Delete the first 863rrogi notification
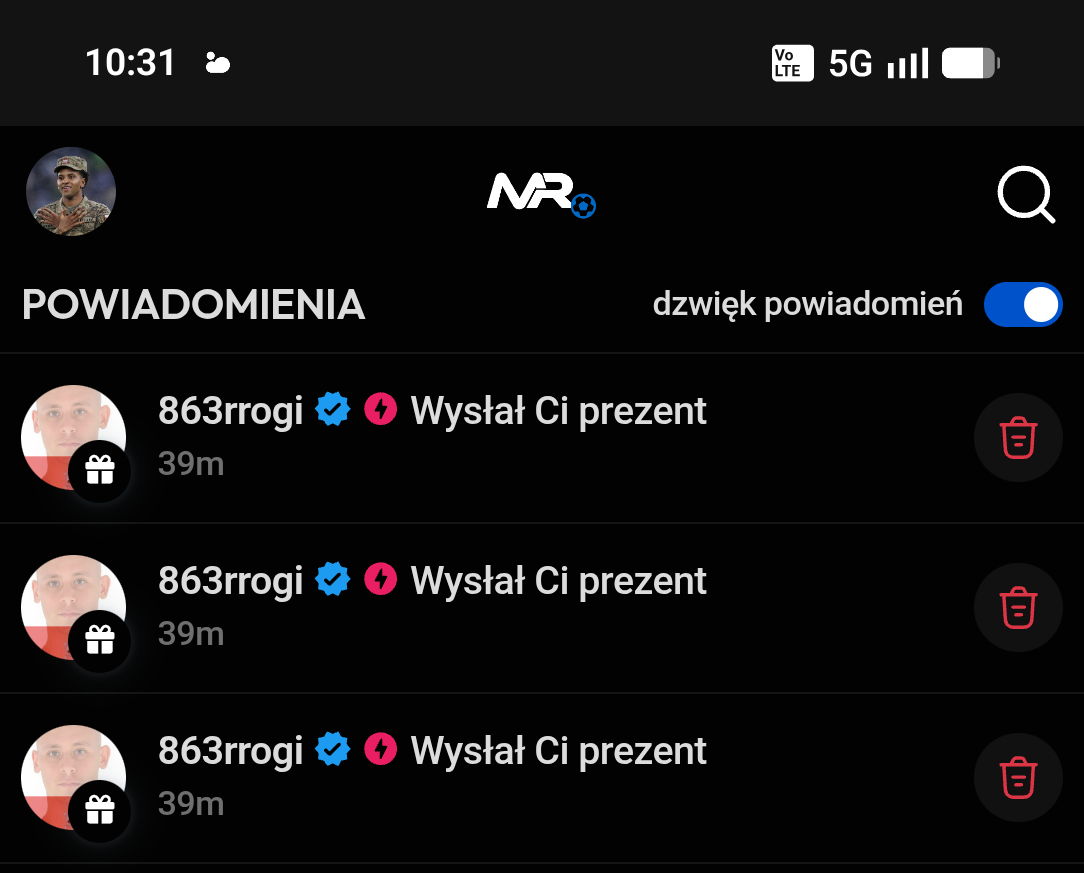 tap(1018, 438)
